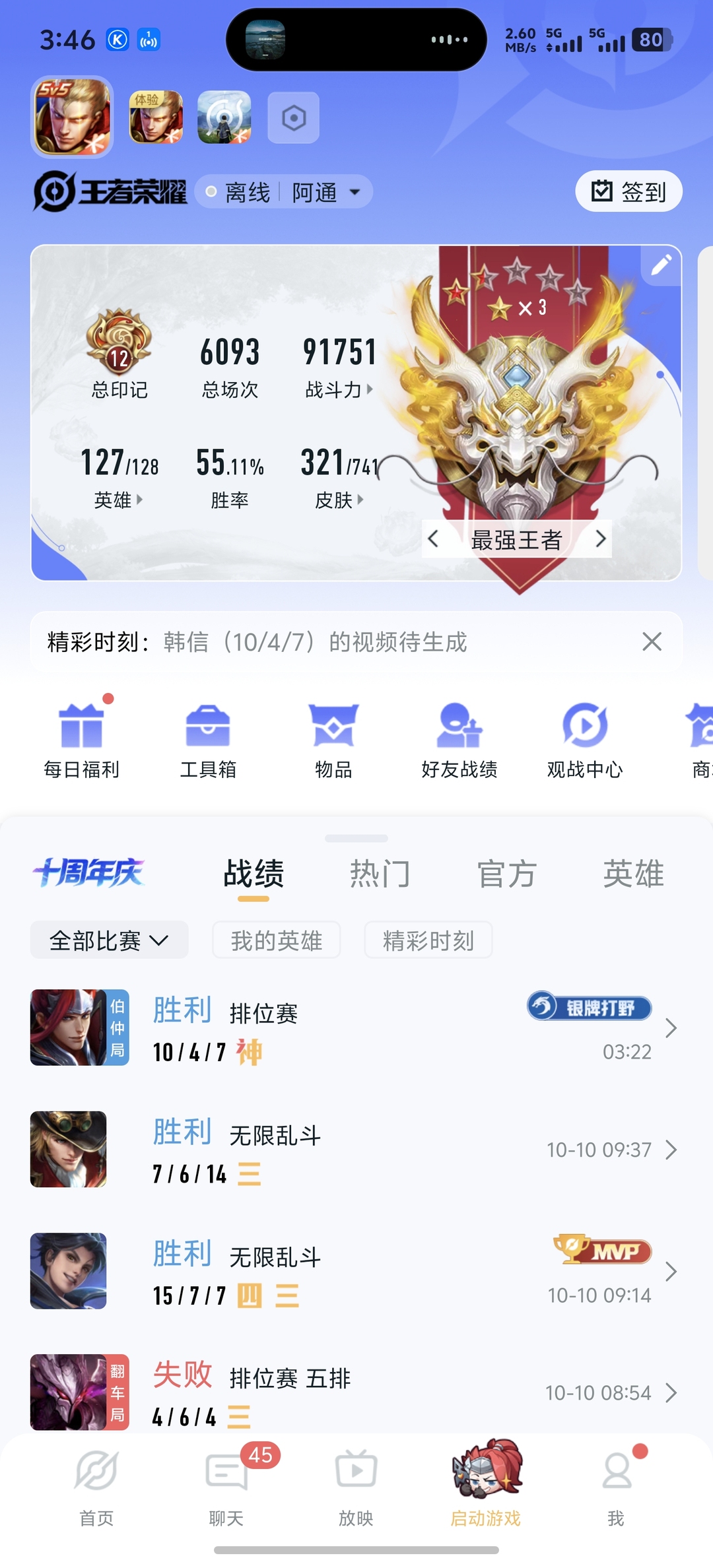The height and width of the screenshot is (1568, 713).
Task: Go to 观战中心 spectate center
Action: 585,740
